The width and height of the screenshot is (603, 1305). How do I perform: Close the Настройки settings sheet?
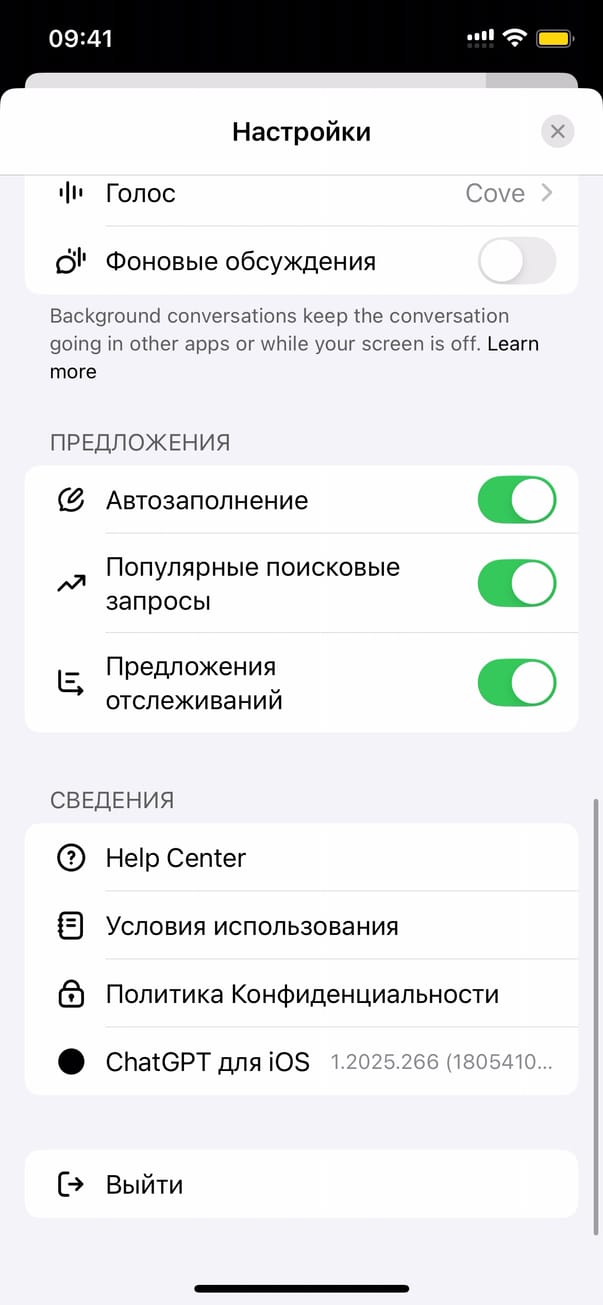click(x=557, y=131)
